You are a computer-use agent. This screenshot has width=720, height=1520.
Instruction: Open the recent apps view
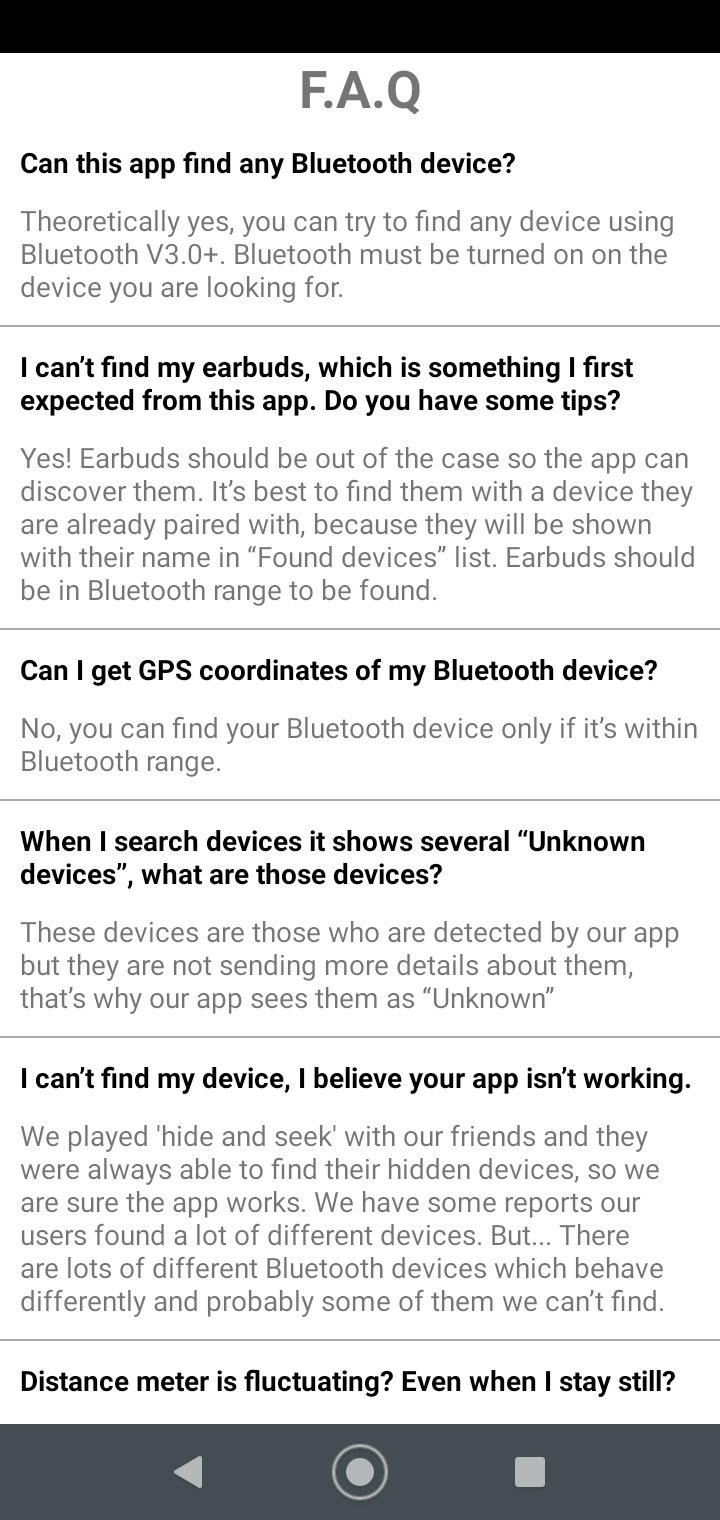[529, 1471]
